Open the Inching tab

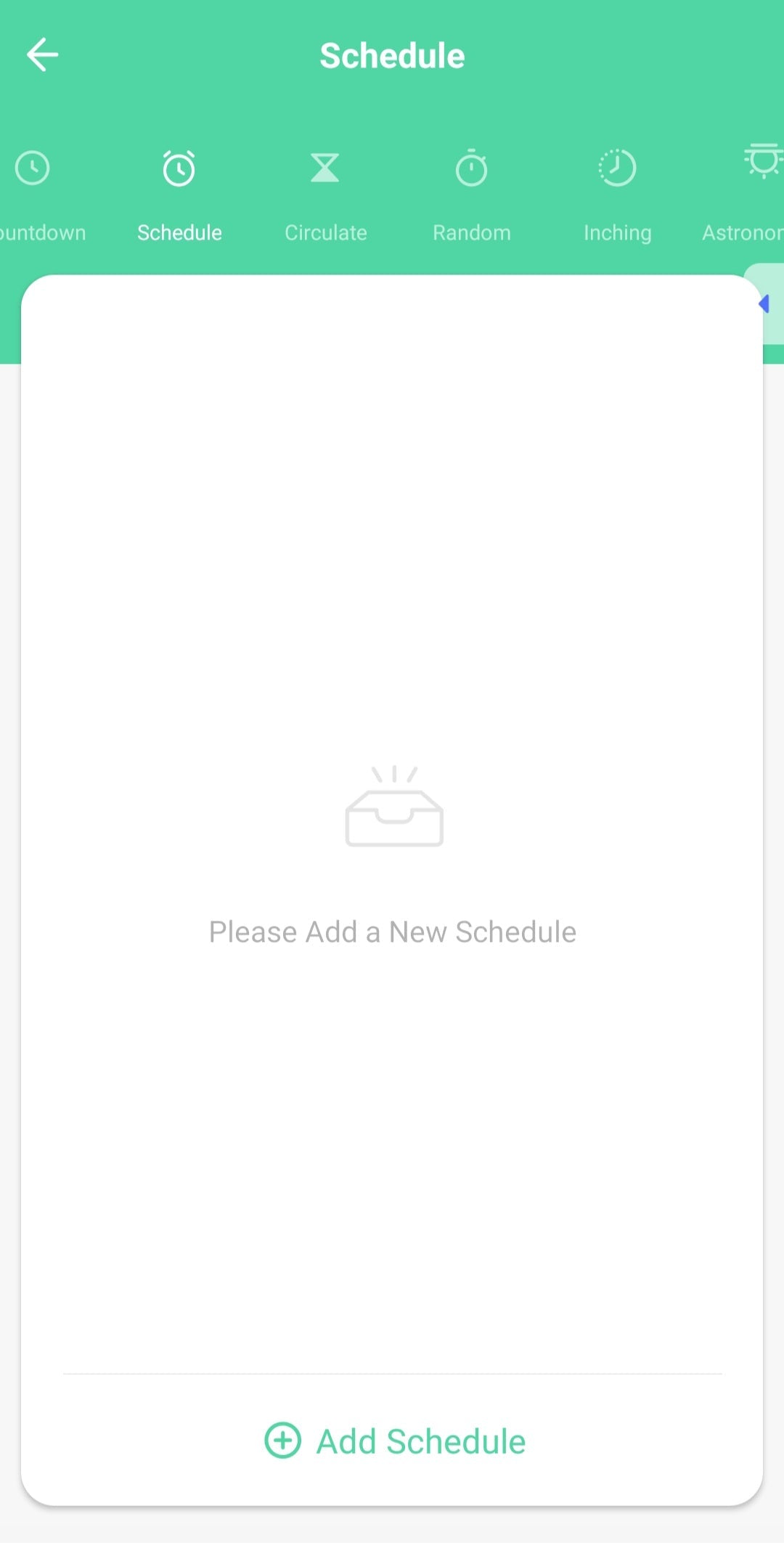coord(617,195)
